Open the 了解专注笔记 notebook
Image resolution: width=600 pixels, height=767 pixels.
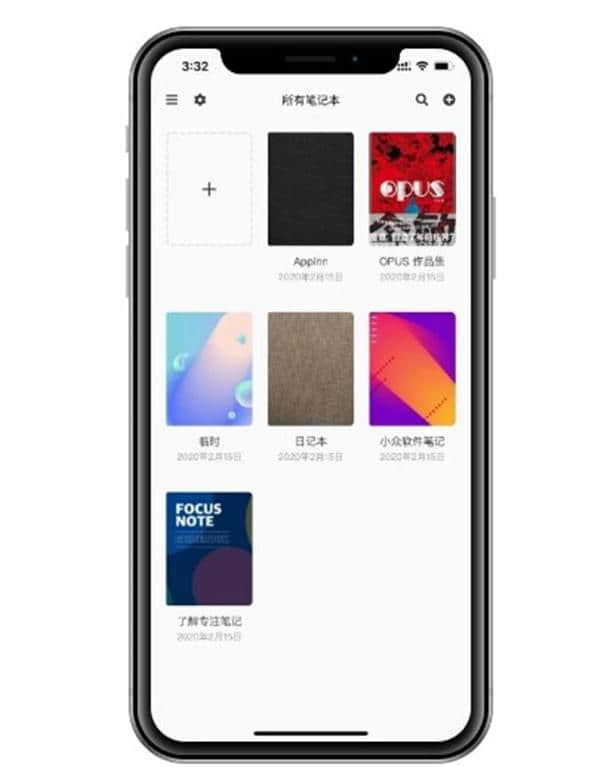tap(209, 549)
